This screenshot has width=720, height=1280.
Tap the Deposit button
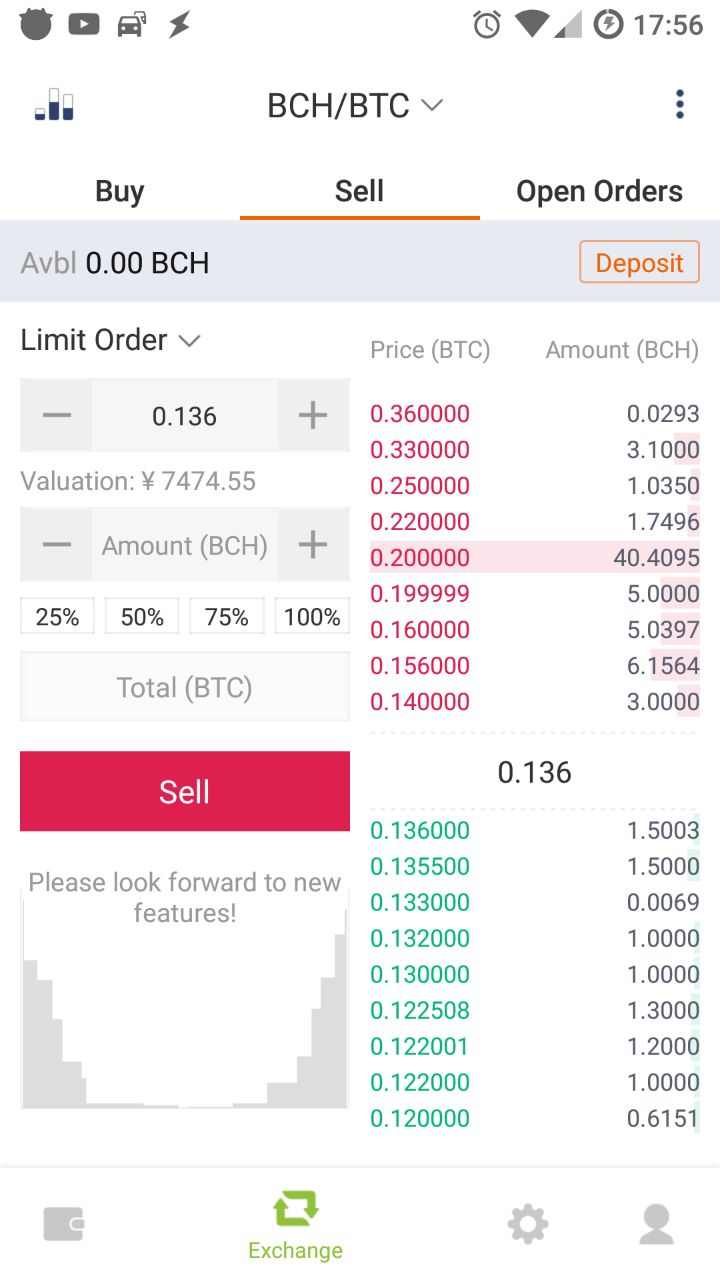tap(639, 263)
